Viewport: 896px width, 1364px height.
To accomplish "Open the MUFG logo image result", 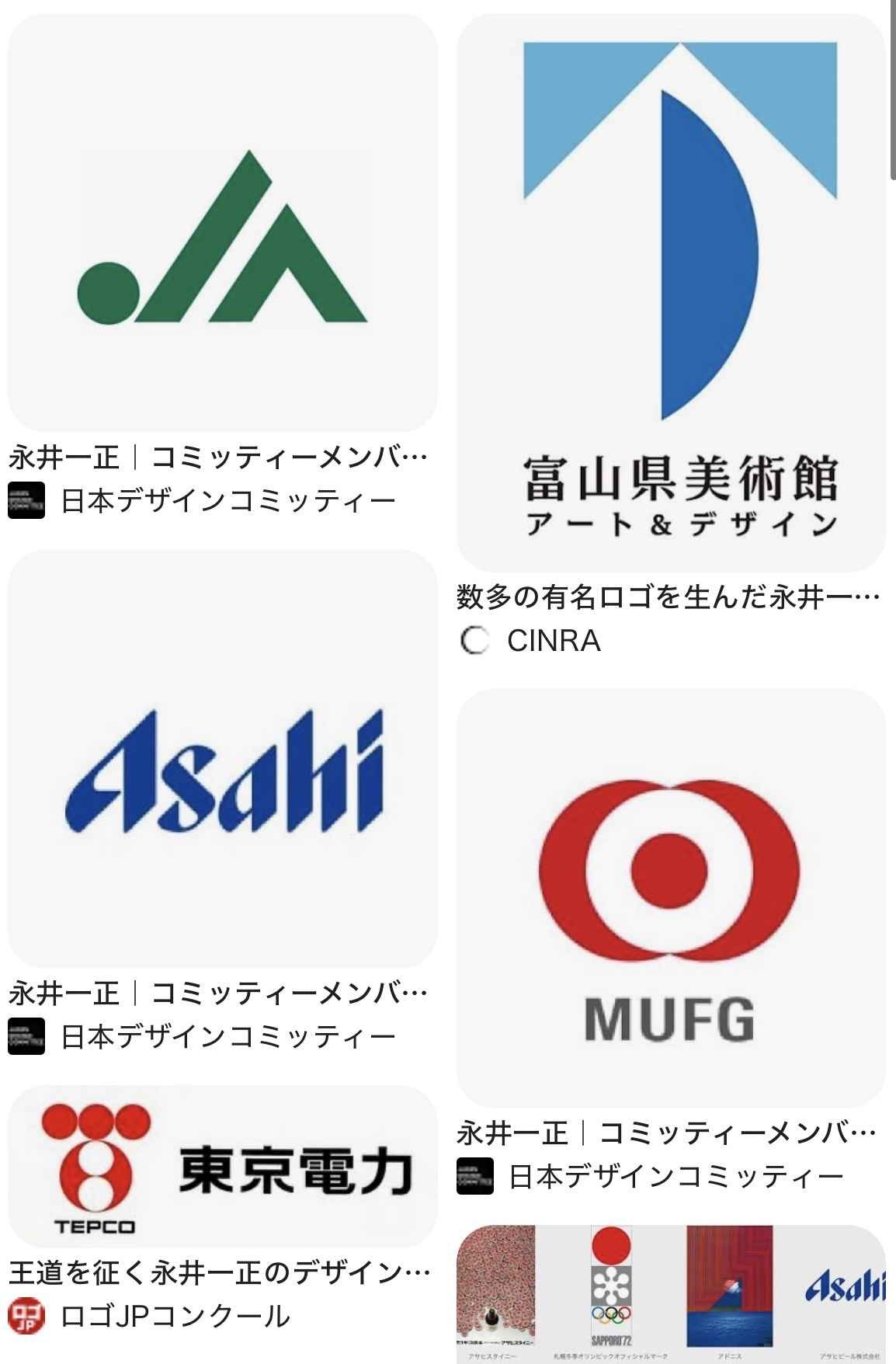I will pos(671,897).
